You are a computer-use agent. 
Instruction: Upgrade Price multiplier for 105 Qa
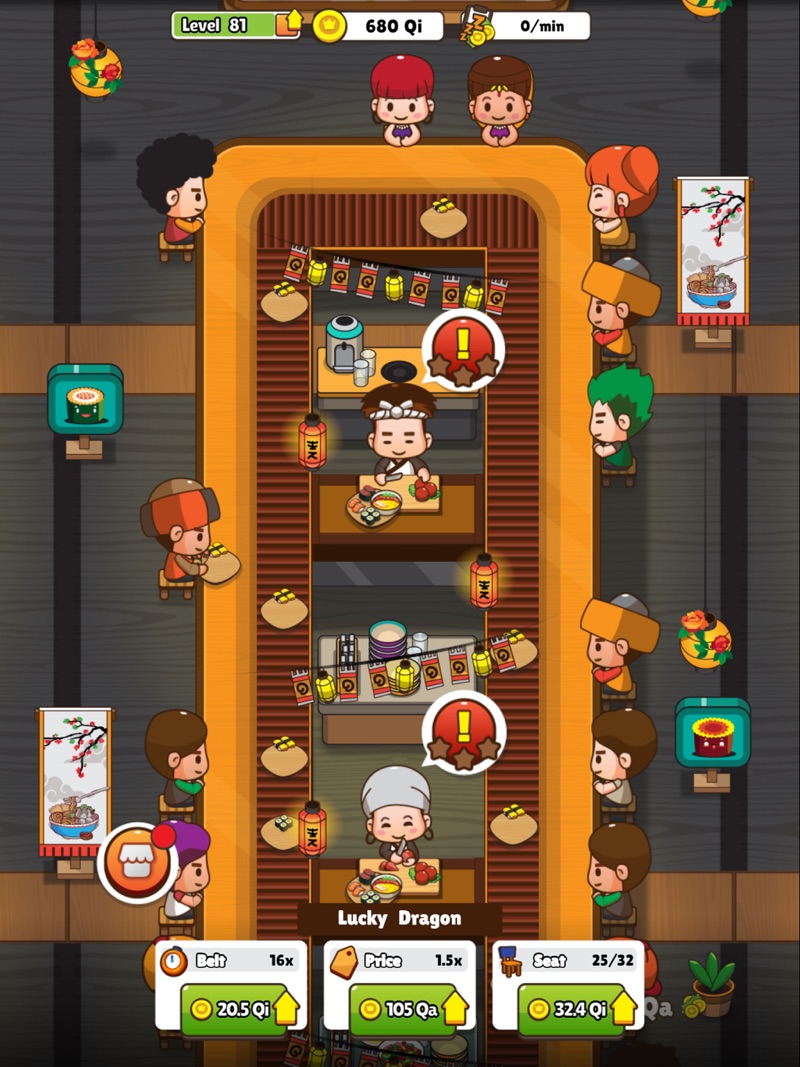(401, 1009)
